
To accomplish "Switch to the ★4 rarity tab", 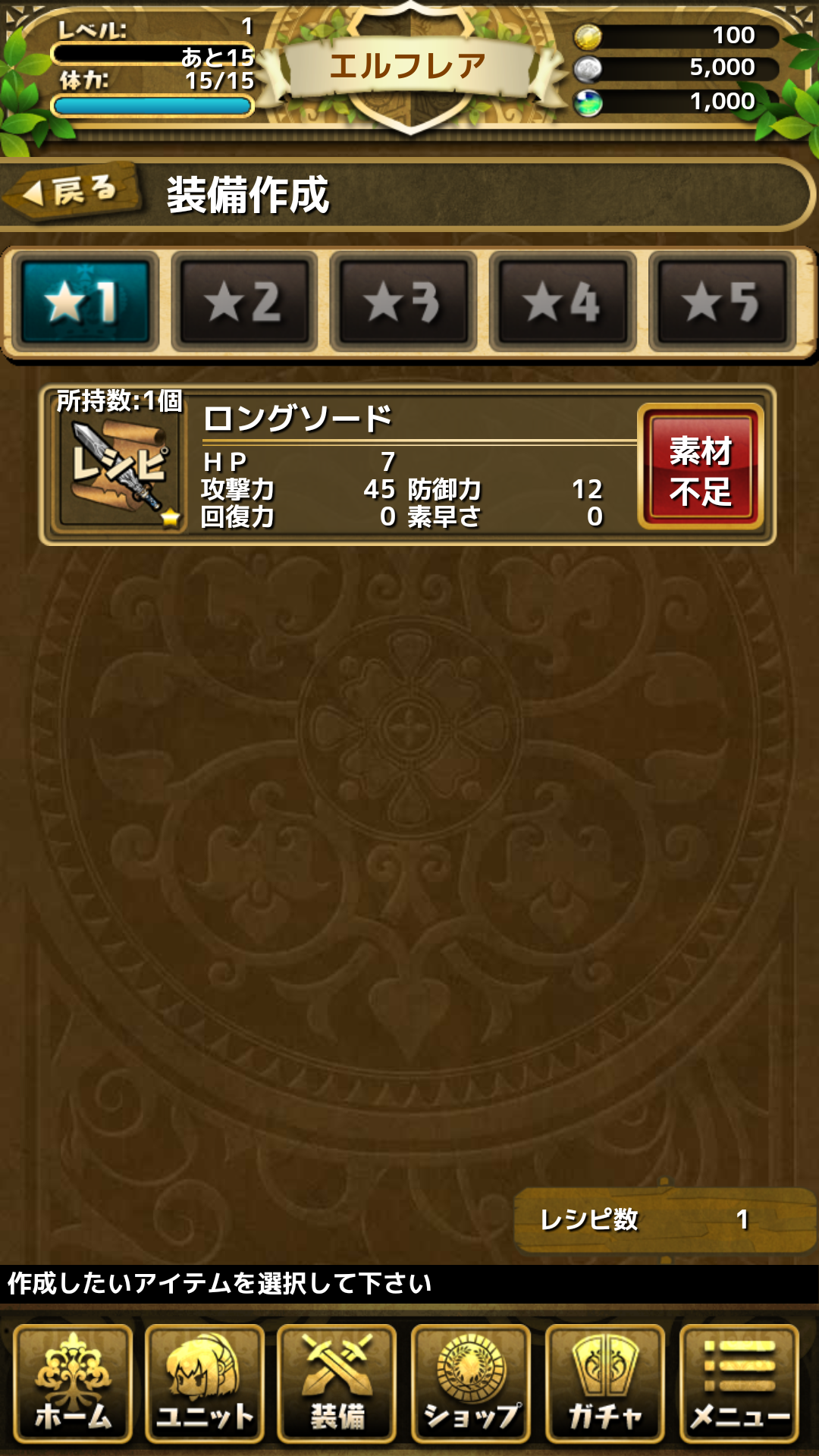I will point(562,302).
